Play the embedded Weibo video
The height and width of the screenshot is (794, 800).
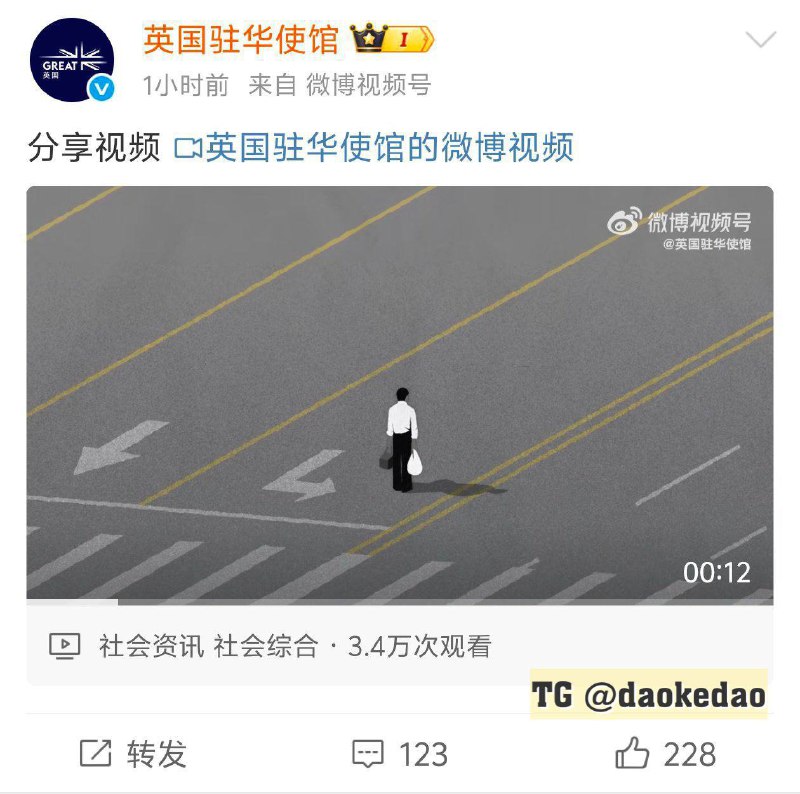(399, 395)
